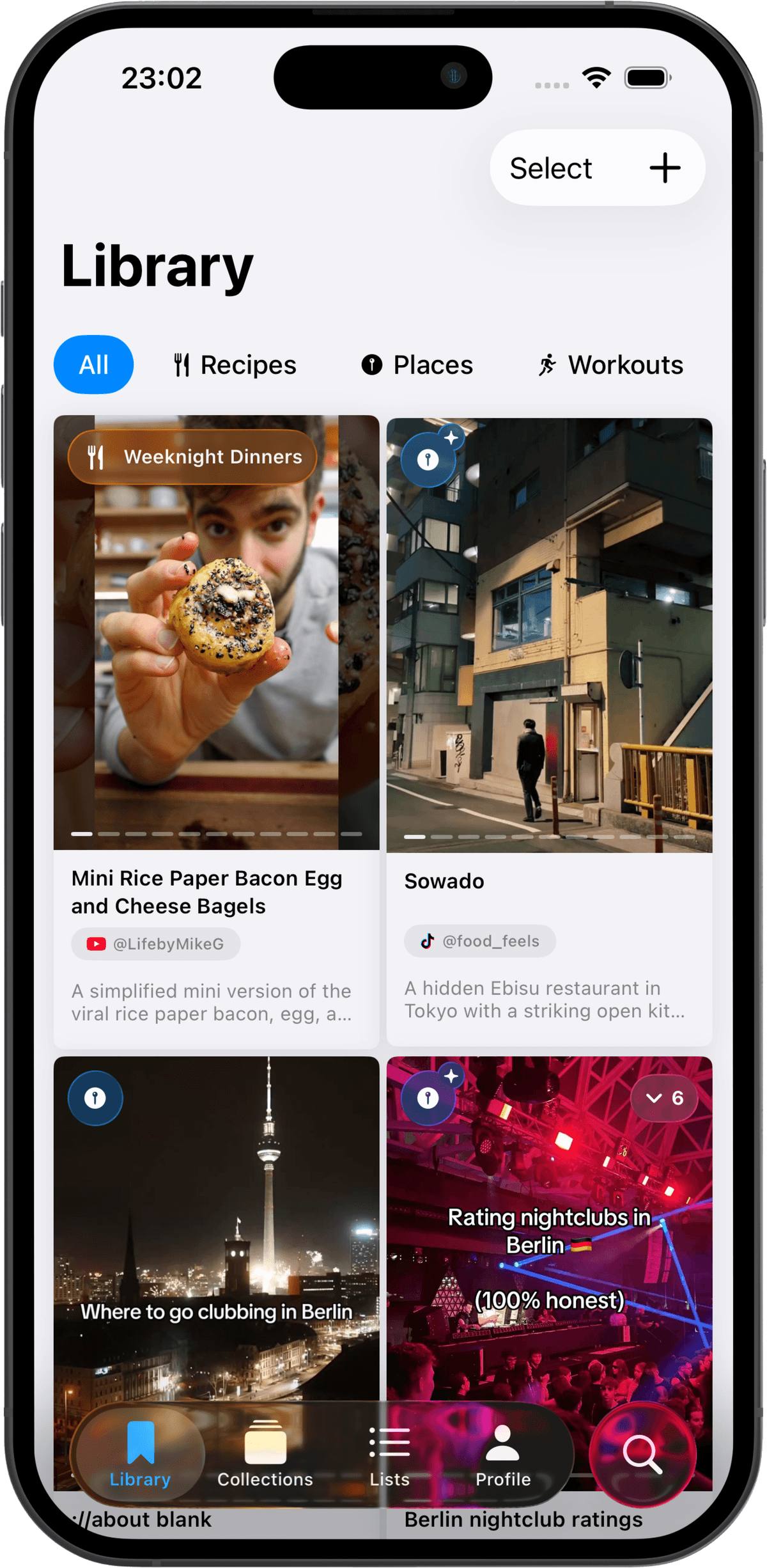Select the All filter chip
The width and height of the screenshot is (767, 1568).
(93, 365)
